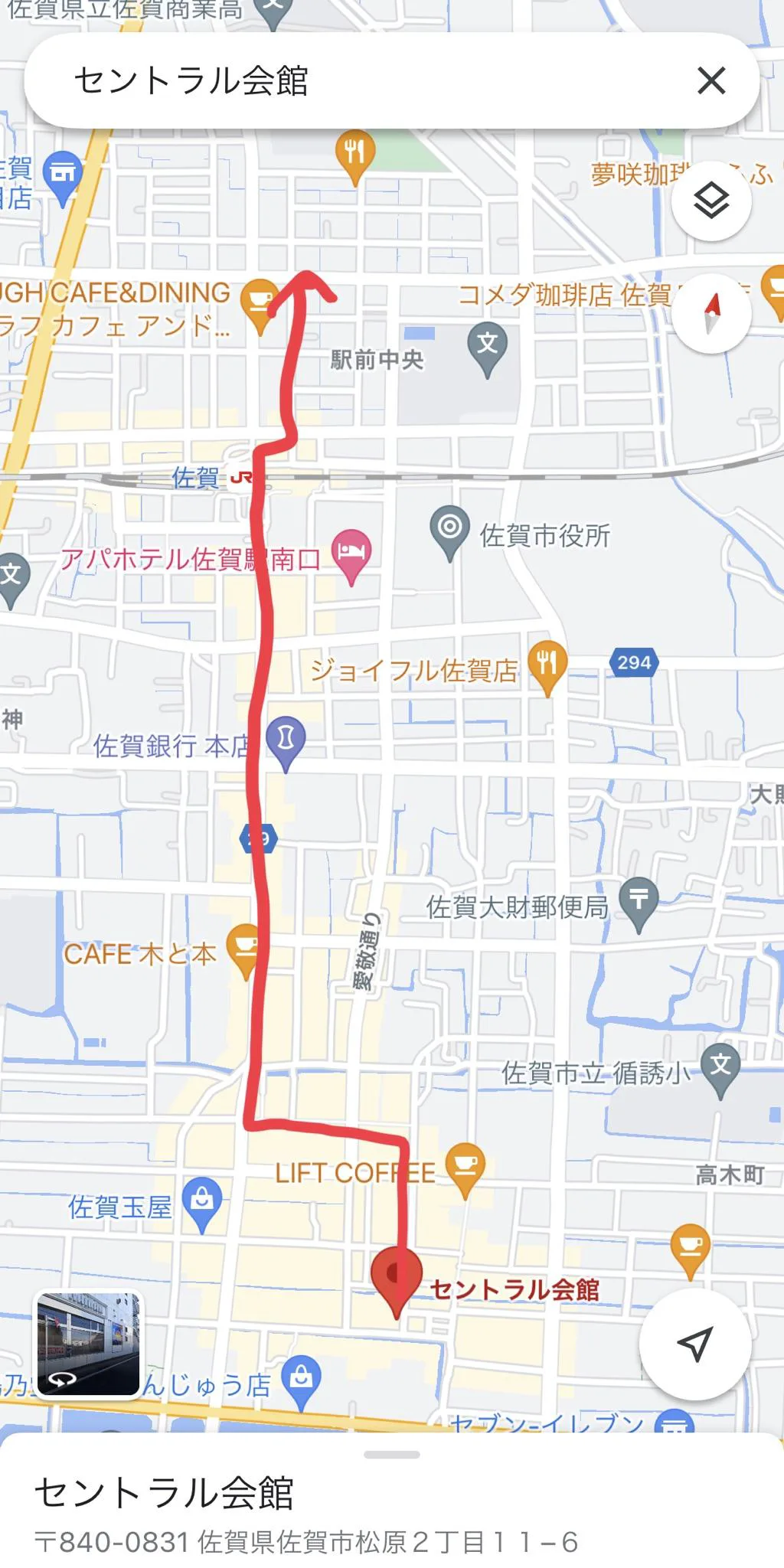Tap the compass to reorient map
Image resolution: width=784 pixels, height=1568 pixels.
711,313
